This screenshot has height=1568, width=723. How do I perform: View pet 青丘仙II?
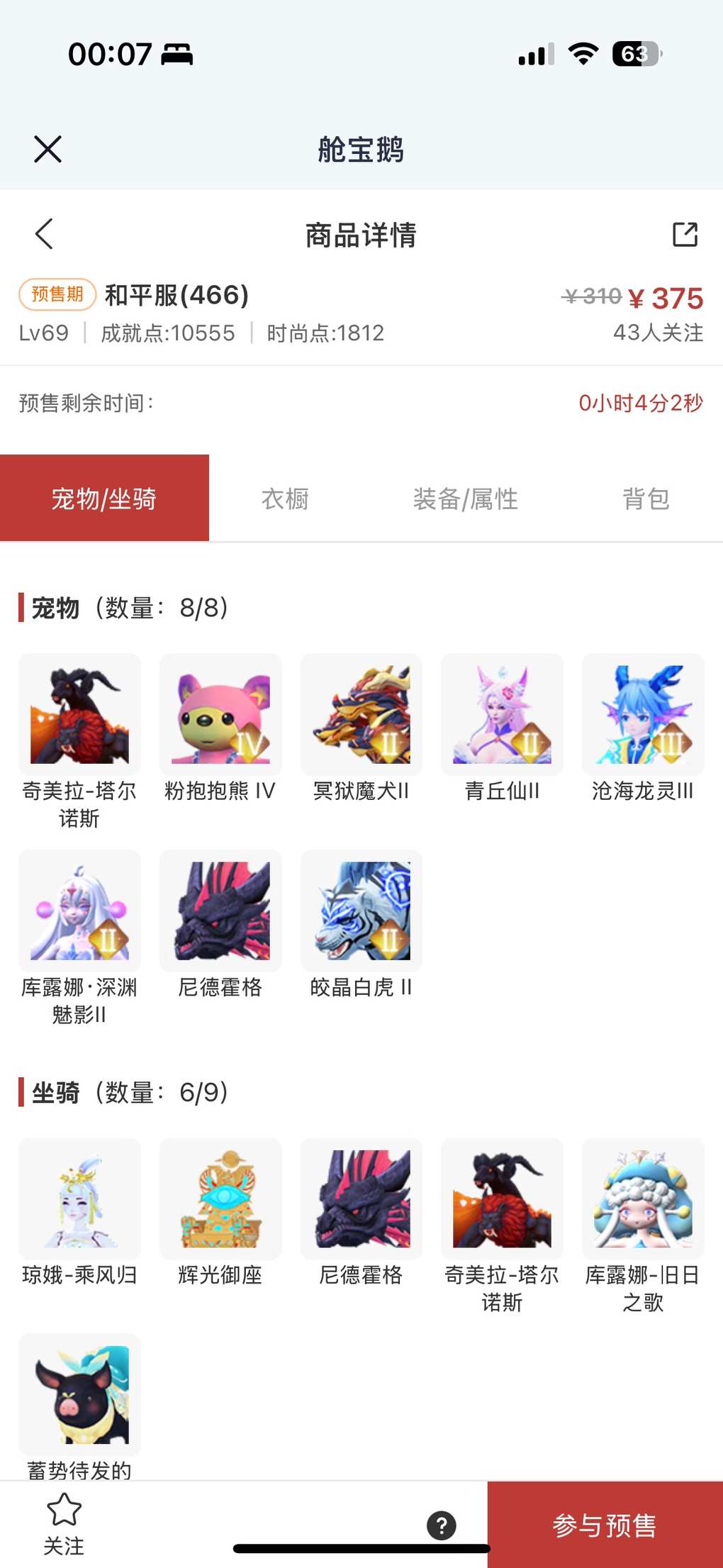pyautogui.click(x=502, y=715)
